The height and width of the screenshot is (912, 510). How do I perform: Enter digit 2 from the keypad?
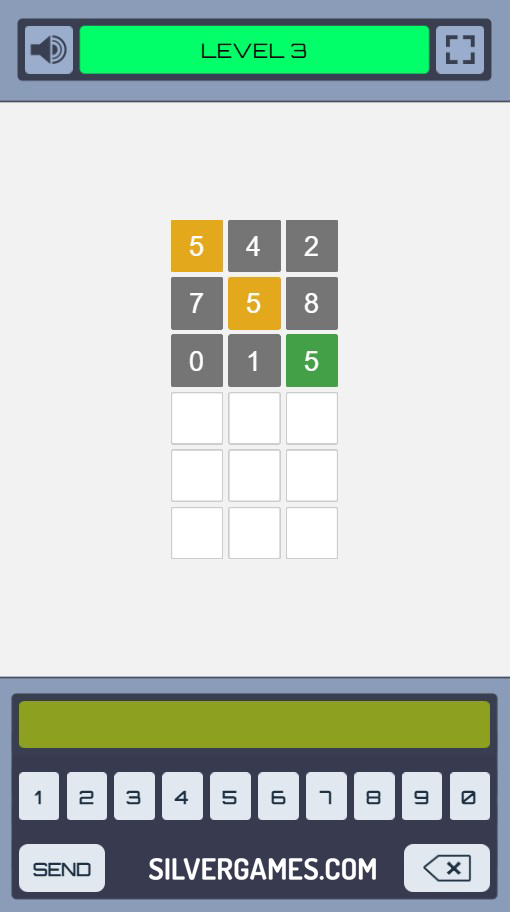coord(87,796)
